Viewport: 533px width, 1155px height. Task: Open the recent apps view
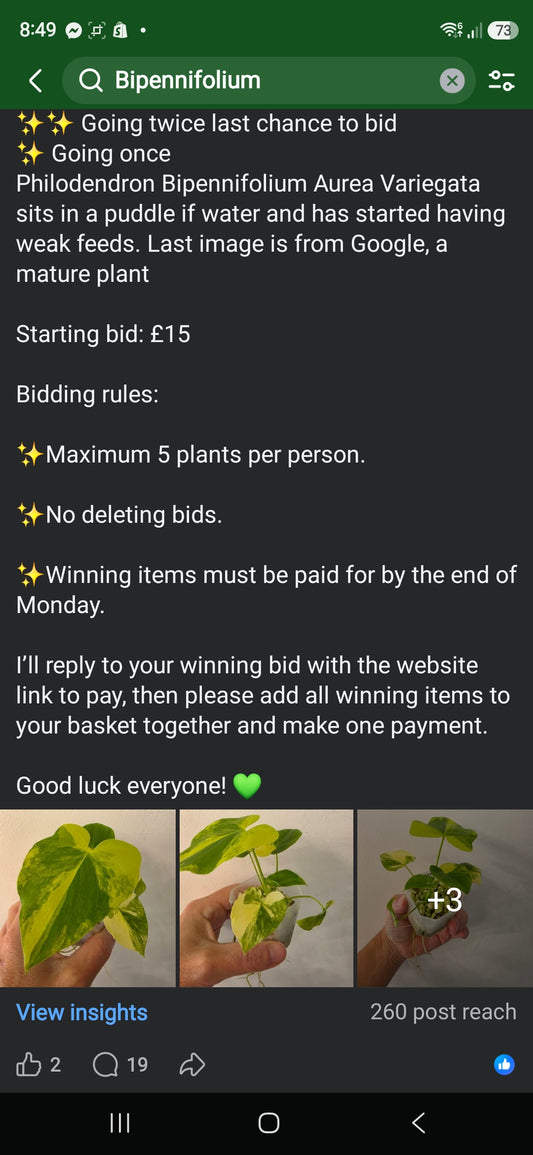pyautogui.click(x=120, y=1123)
